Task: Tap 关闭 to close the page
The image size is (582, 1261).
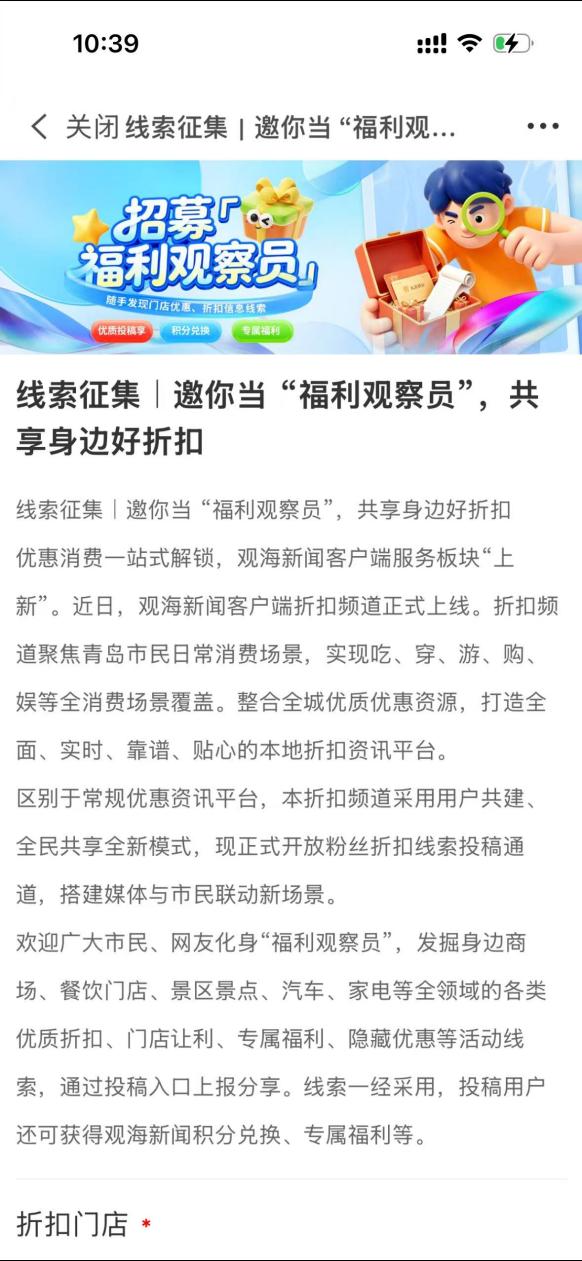Action: pos(93,127)
